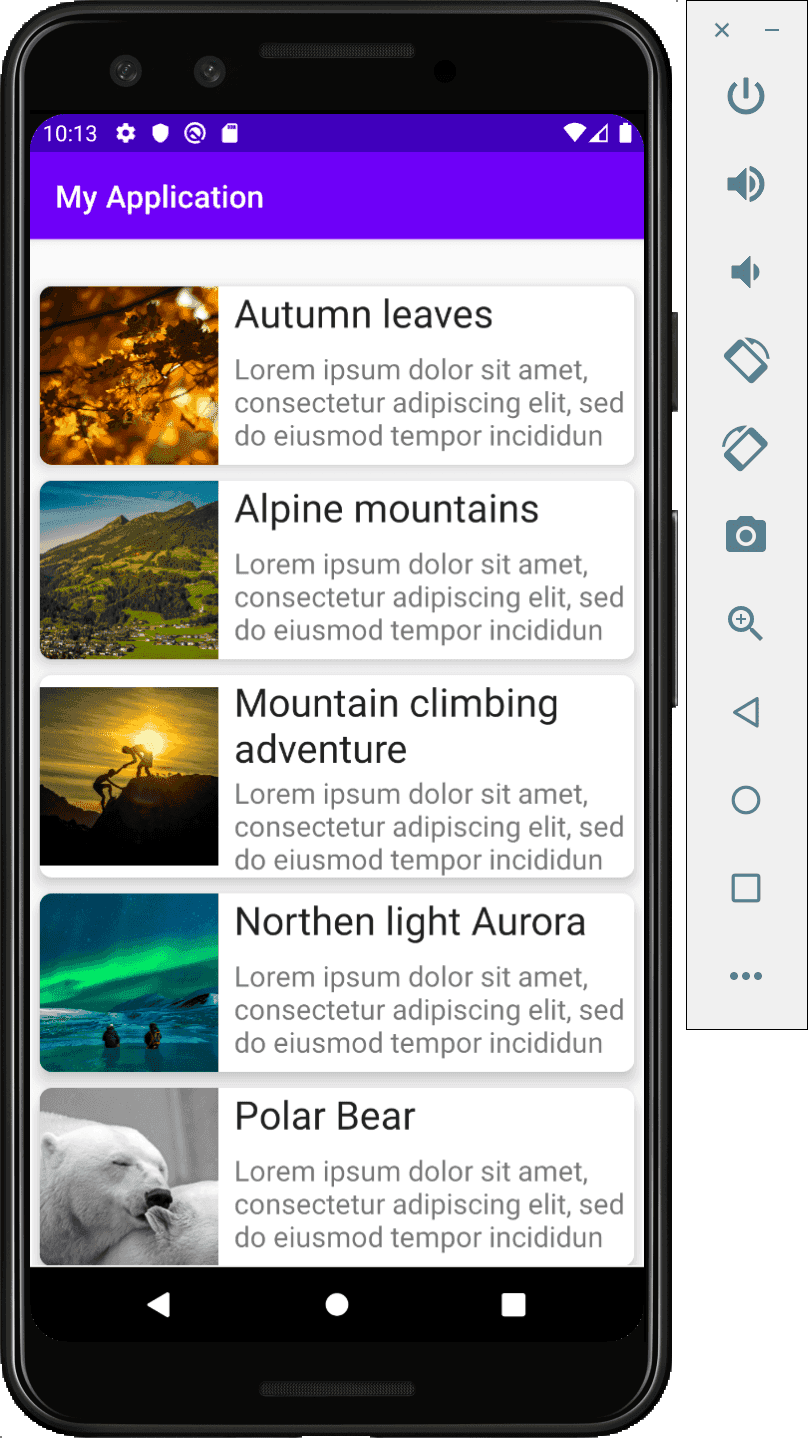Tap the Northen light Aurora card
This screenshot has width=808, height=1438.
click(x=336, y=982)
